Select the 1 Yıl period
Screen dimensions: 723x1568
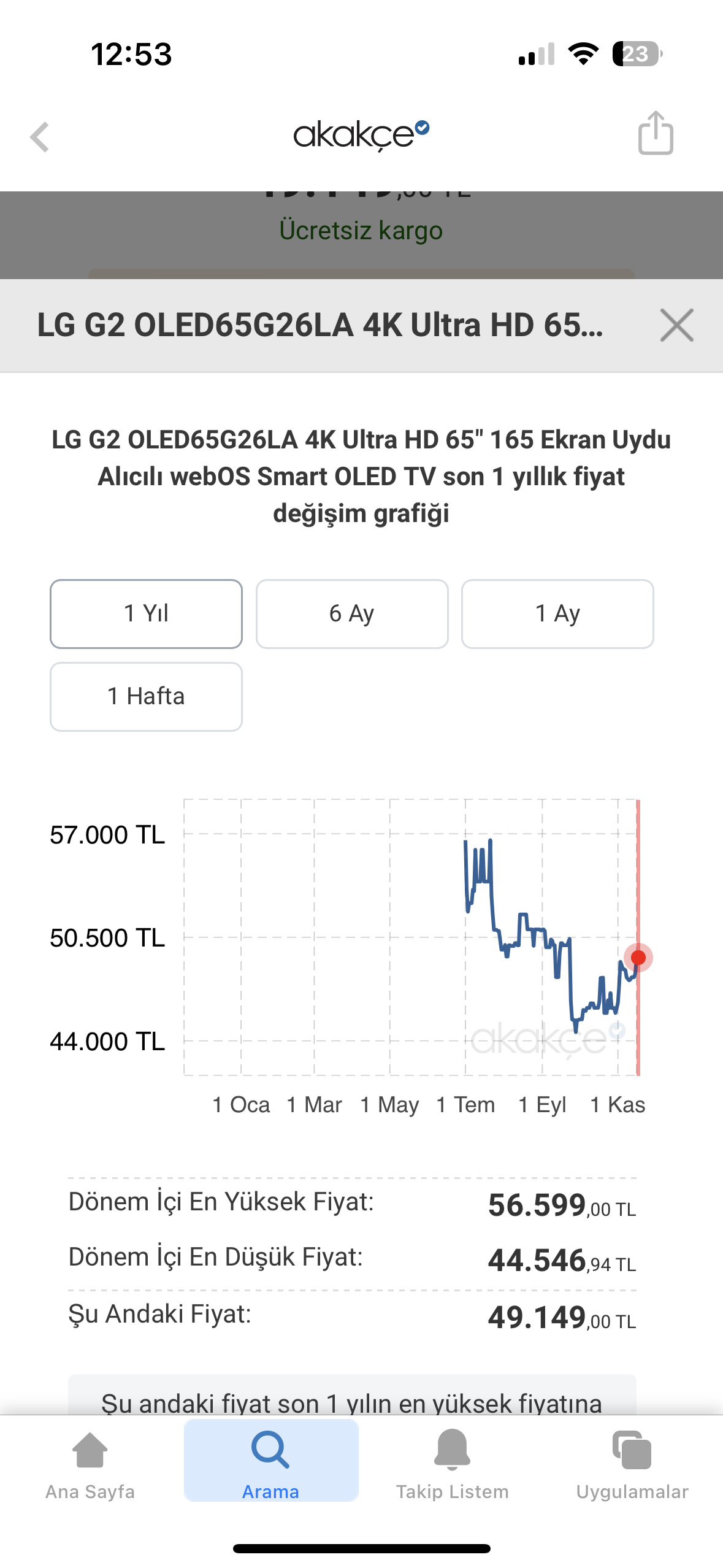coord(146,613)
